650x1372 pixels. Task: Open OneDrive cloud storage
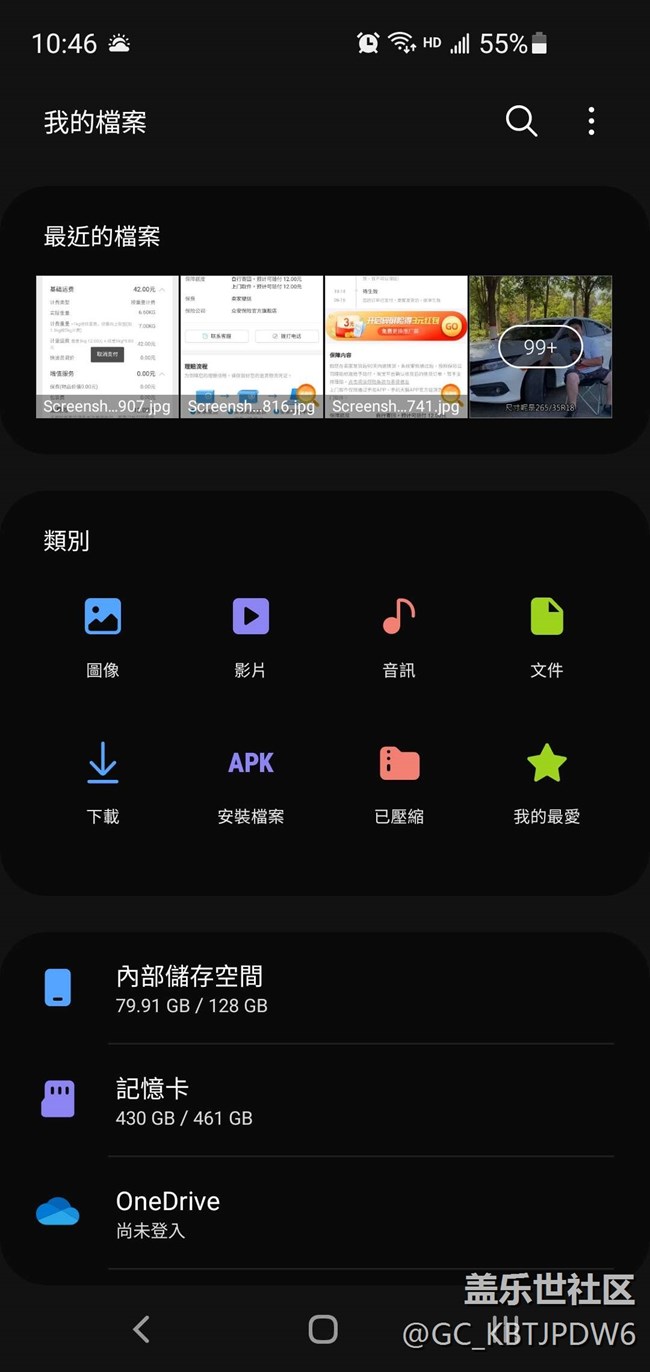point(325,1213)
